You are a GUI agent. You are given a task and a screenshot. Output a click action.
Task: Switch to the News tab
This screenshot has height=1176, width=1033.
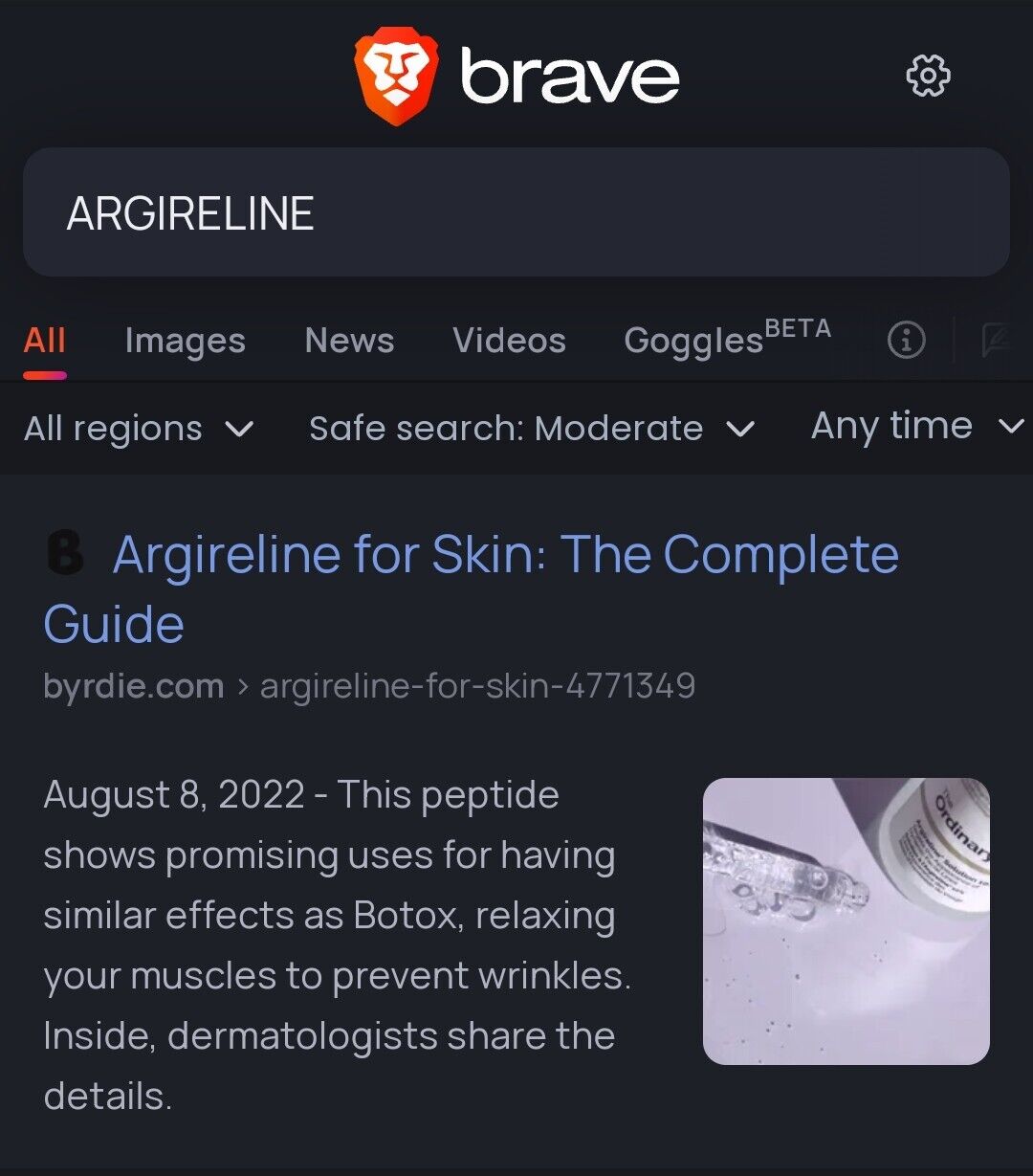pos(349,341)
